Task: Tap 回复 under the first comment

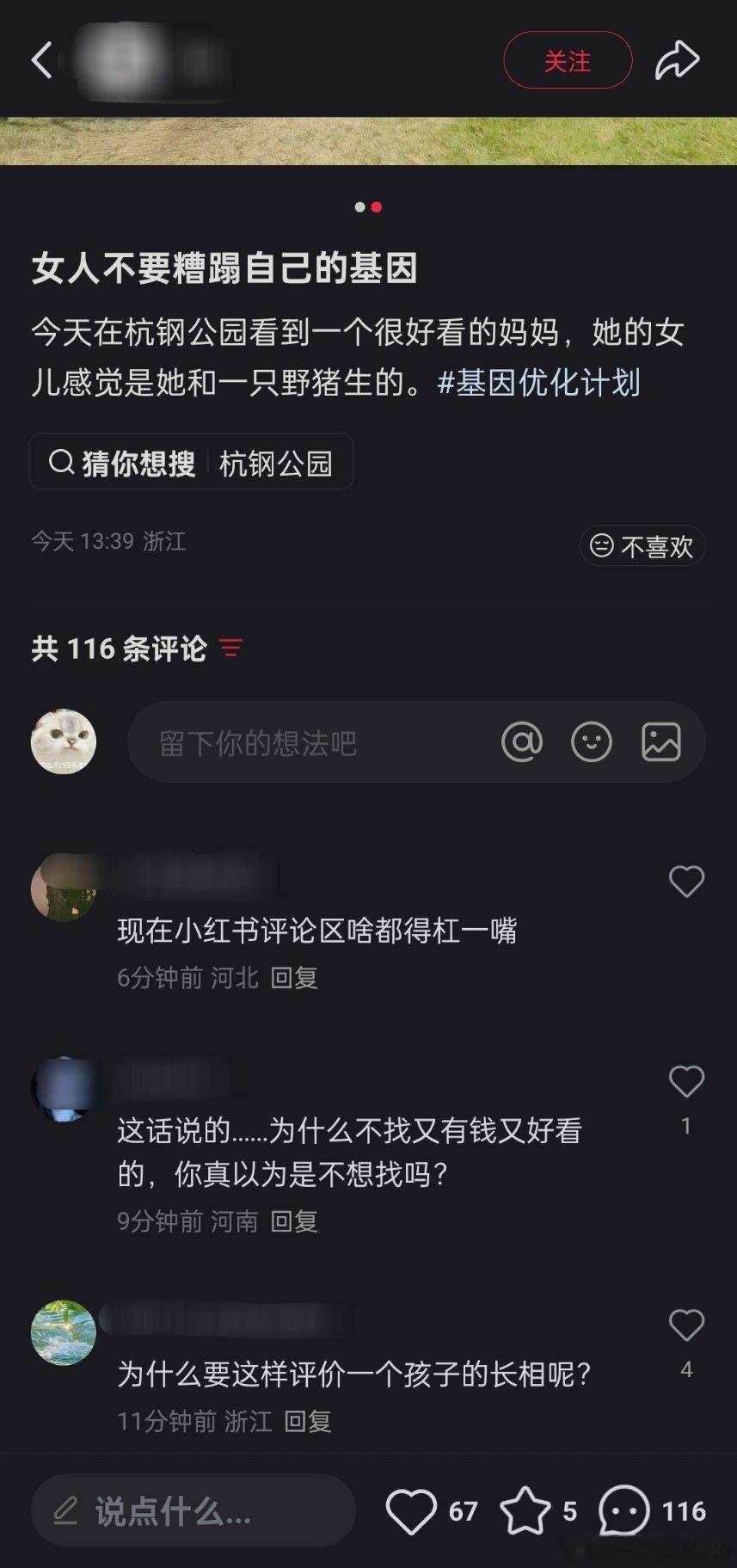Action: [294, 977]
